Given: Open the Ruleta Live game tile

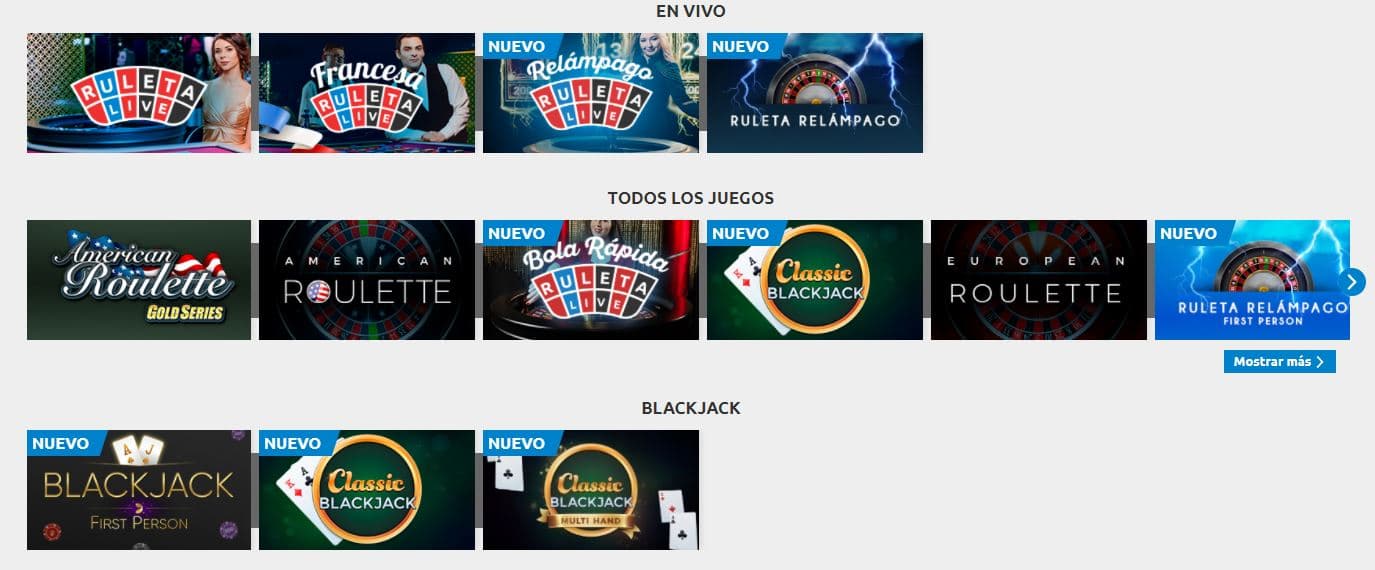Looking at the screenshot, I should tap(138, 93).
